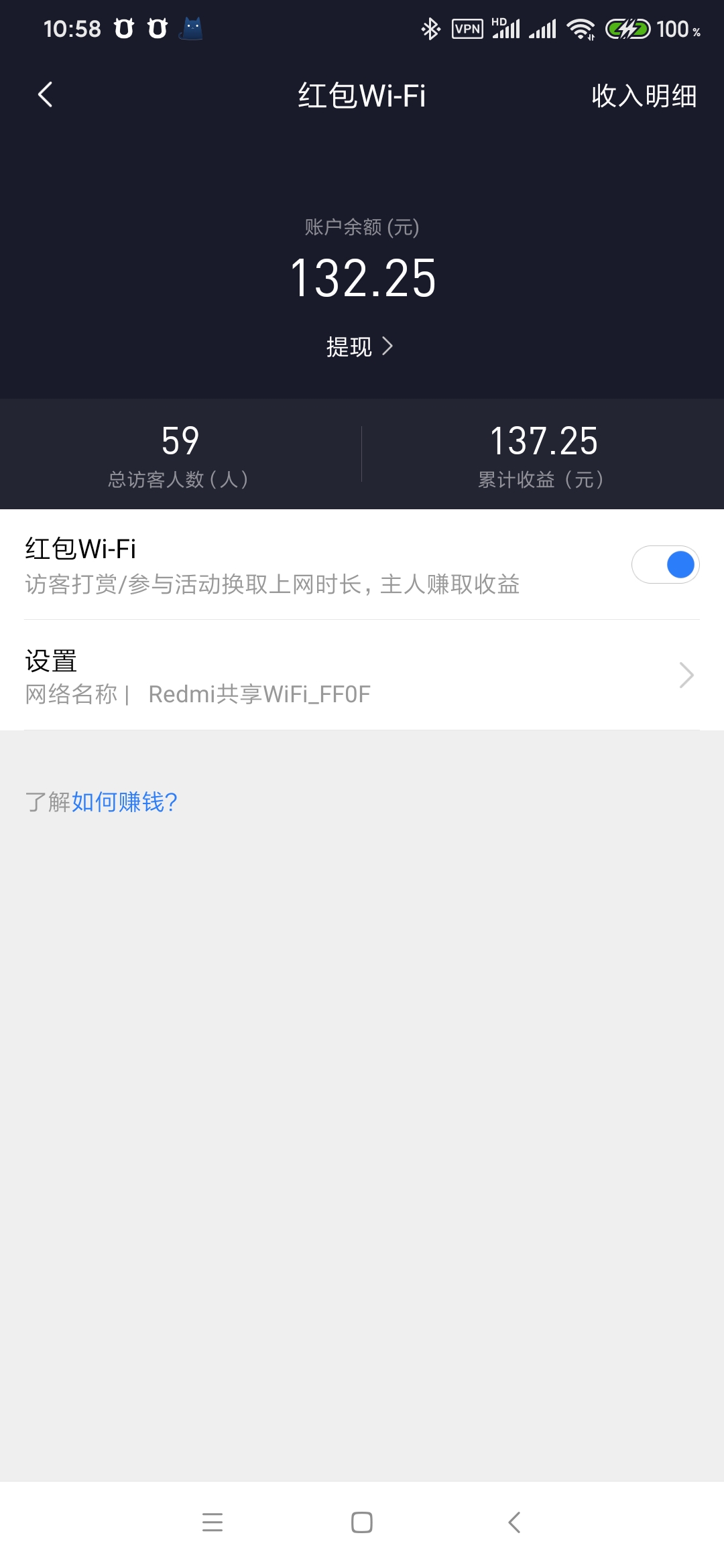Go to the system home screen
724x1568 pixels.
(x=362, y=1522)
